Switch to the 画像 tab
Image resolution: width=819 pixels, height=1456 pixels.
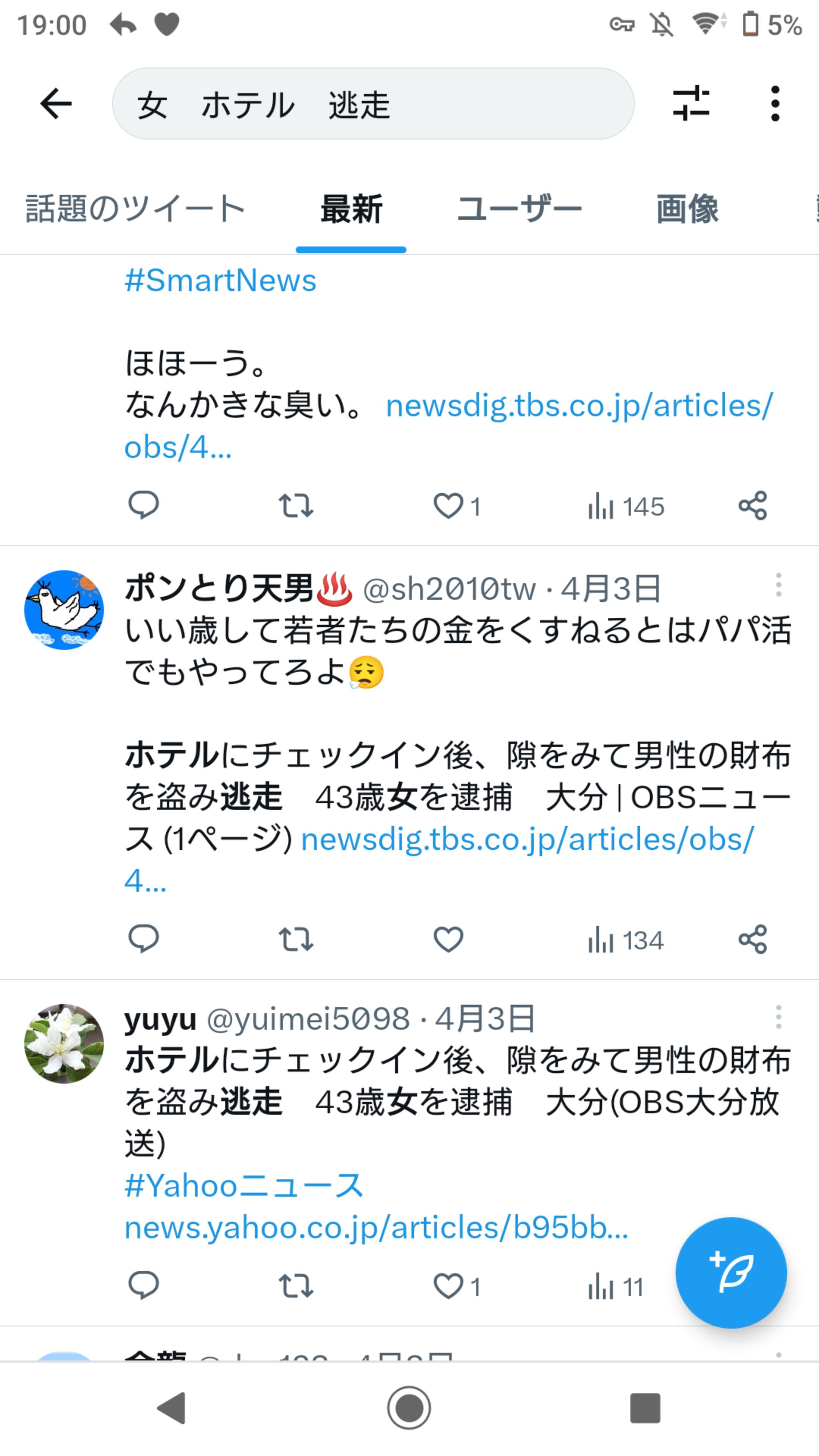(x=687, y=209)
